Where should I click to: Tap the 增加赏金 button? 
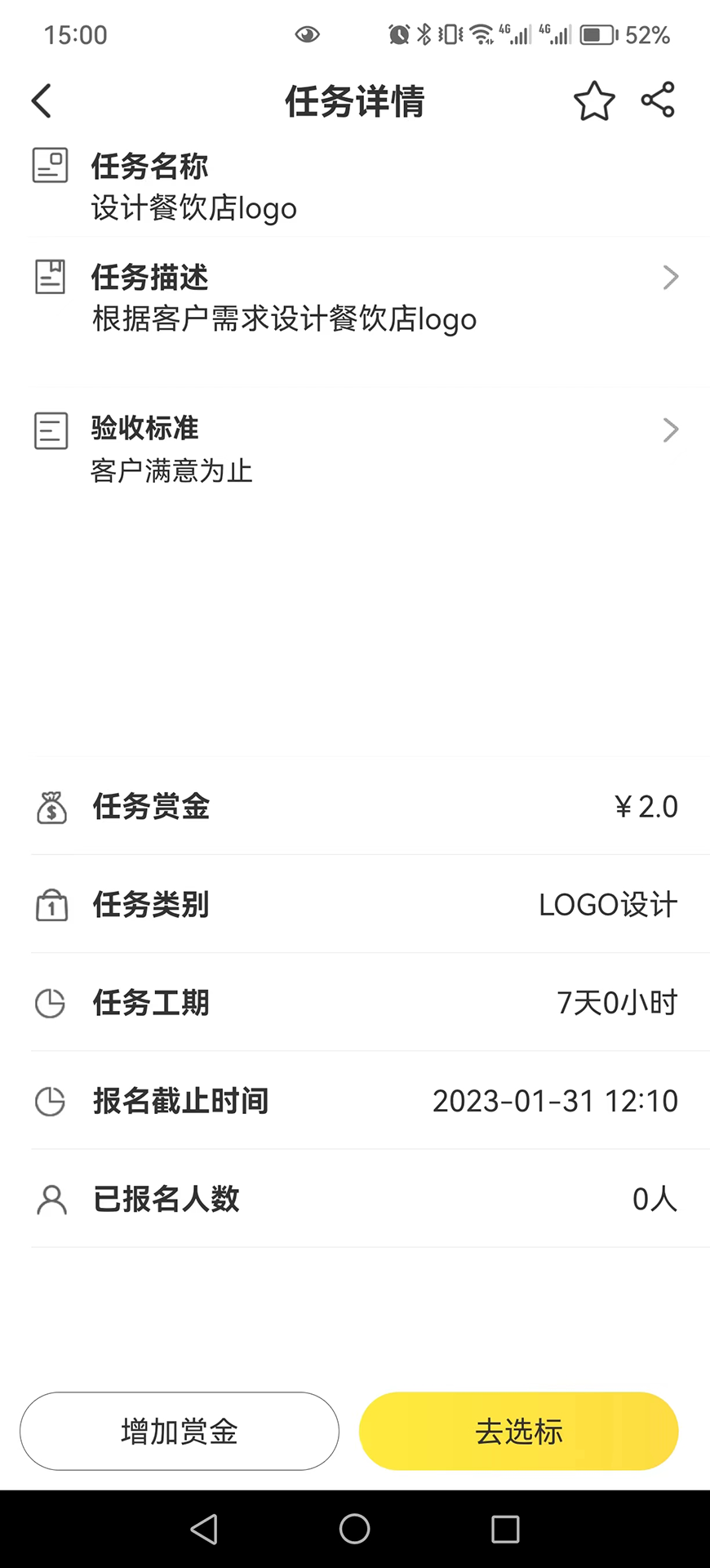pyautogui.click(x=180, y=1431)
